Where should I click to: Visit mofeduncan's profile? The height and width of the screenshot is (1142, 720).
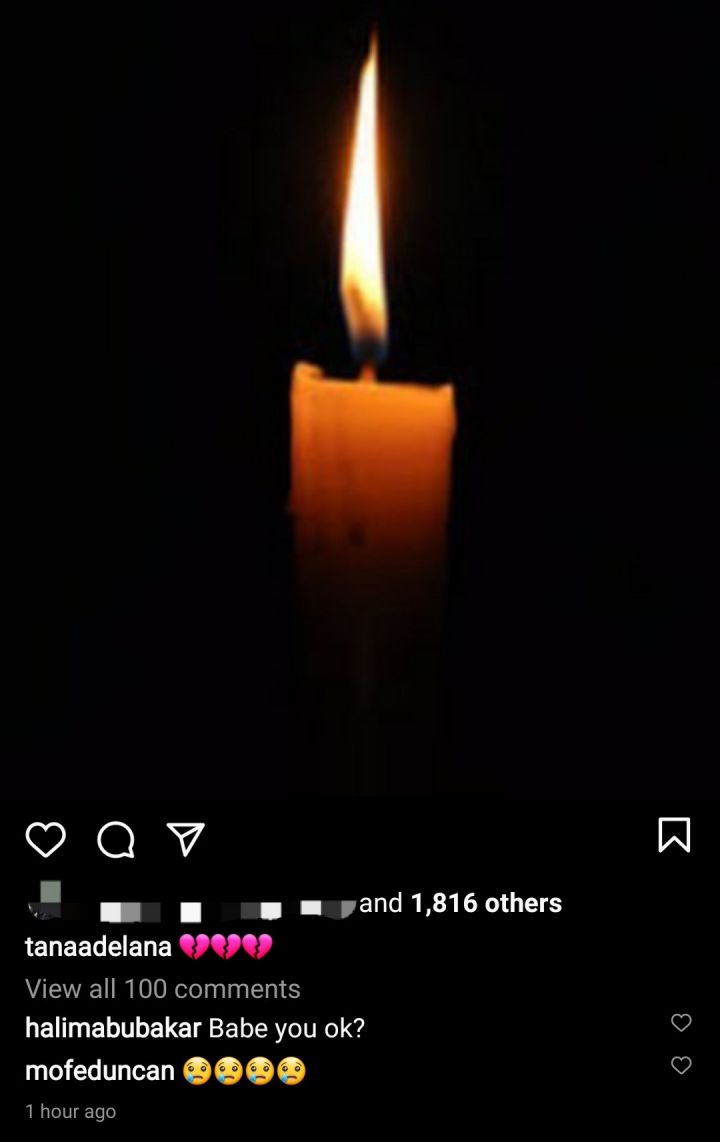(100, 1071)
